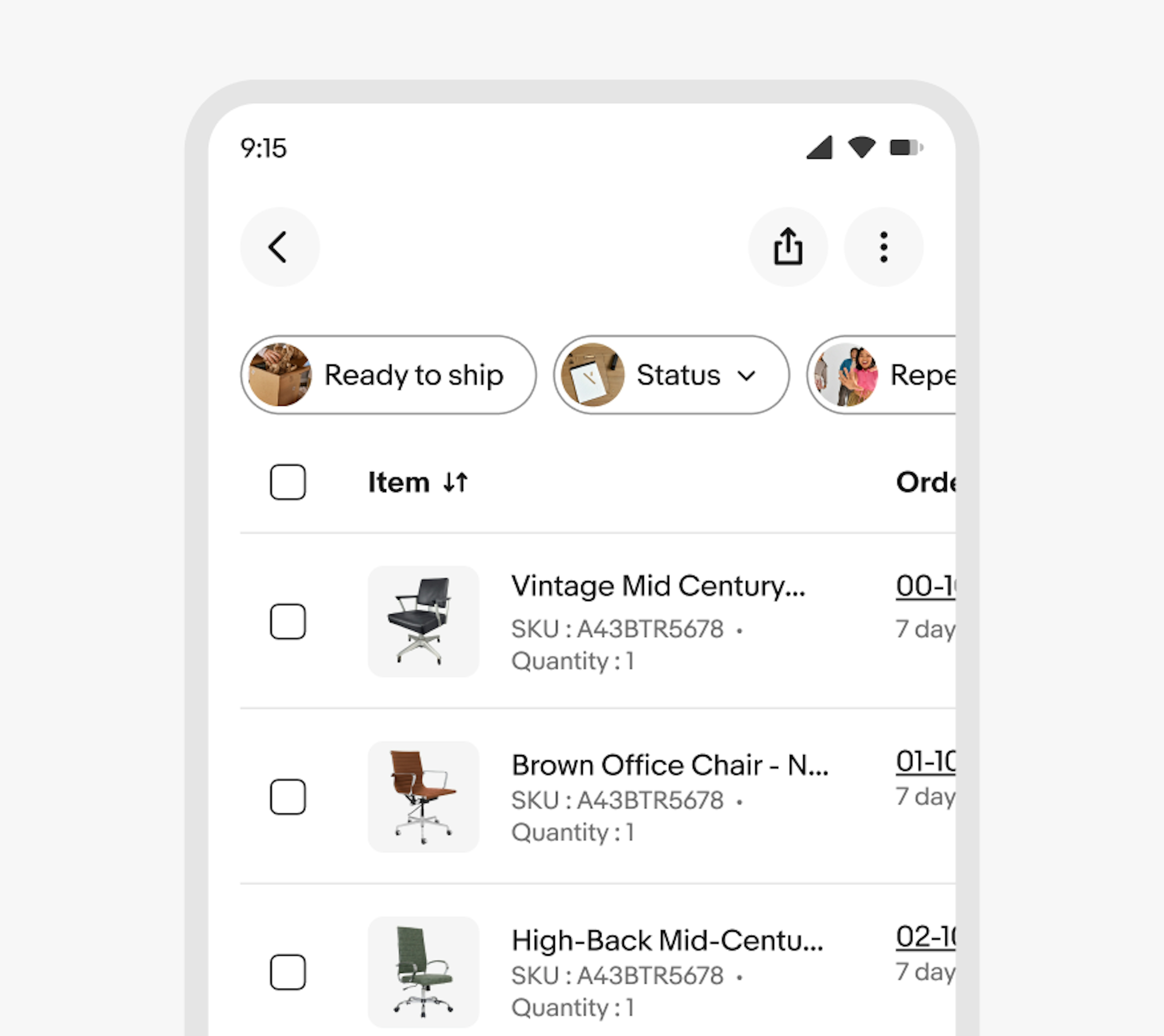Open the Vintage Mid Century chair thumbnail

coord(423,621)
